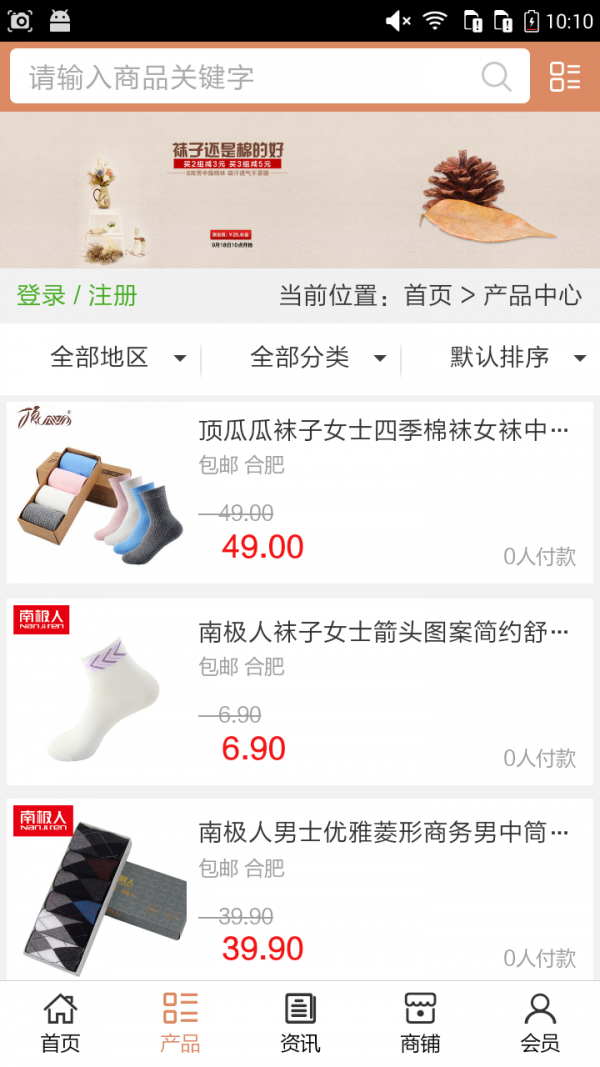Viewport: 600px width, 1067px height.
Task: Expand the 全部分类 category dropdown
Action: click(318, 358)
